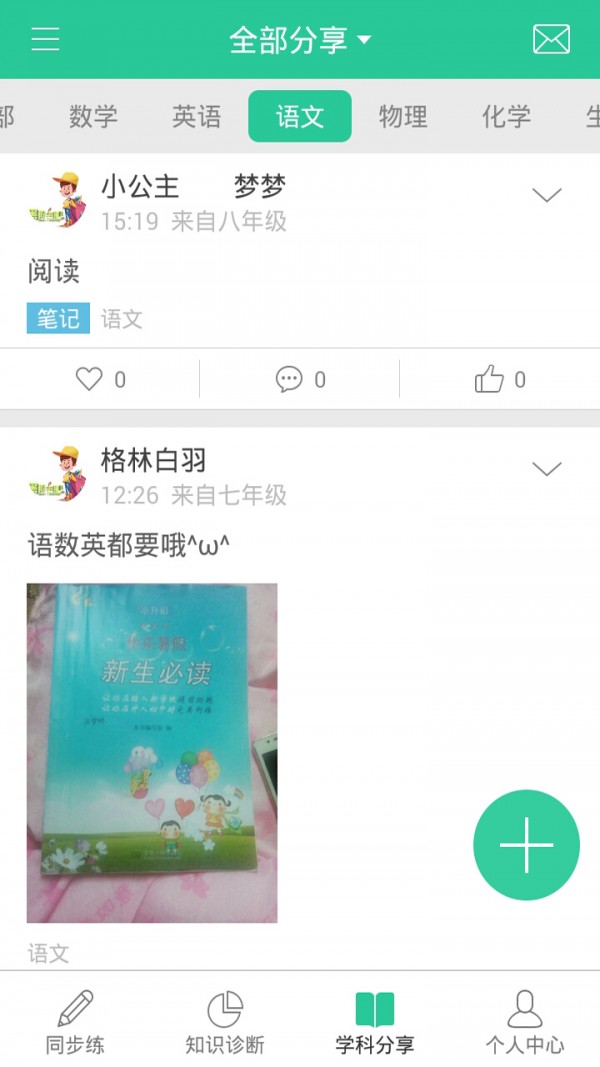Open the hamburger drawer menu
The width and height of the screenshot is (600, 1067).
click(45, 39)
